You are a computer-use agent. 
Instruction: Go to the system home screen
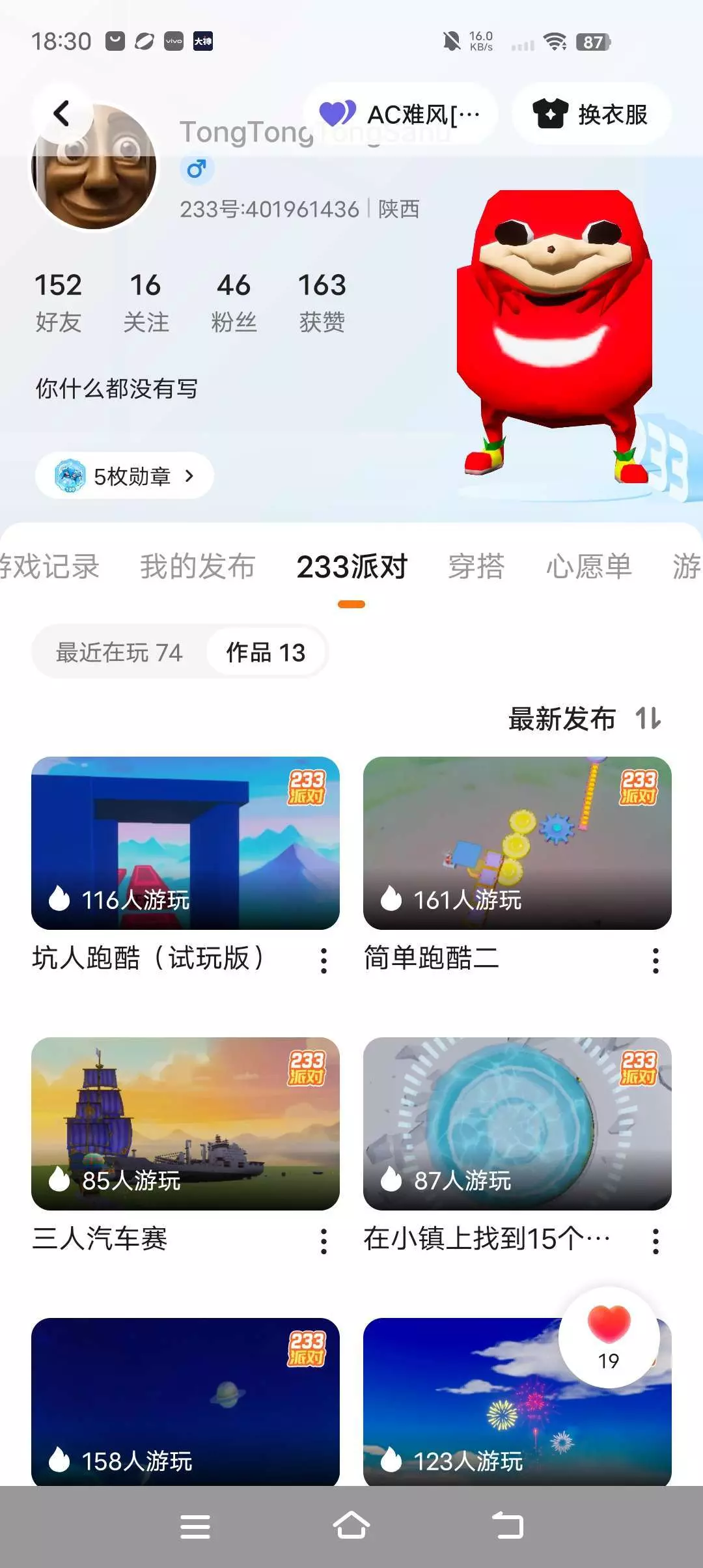point(351,1526)
